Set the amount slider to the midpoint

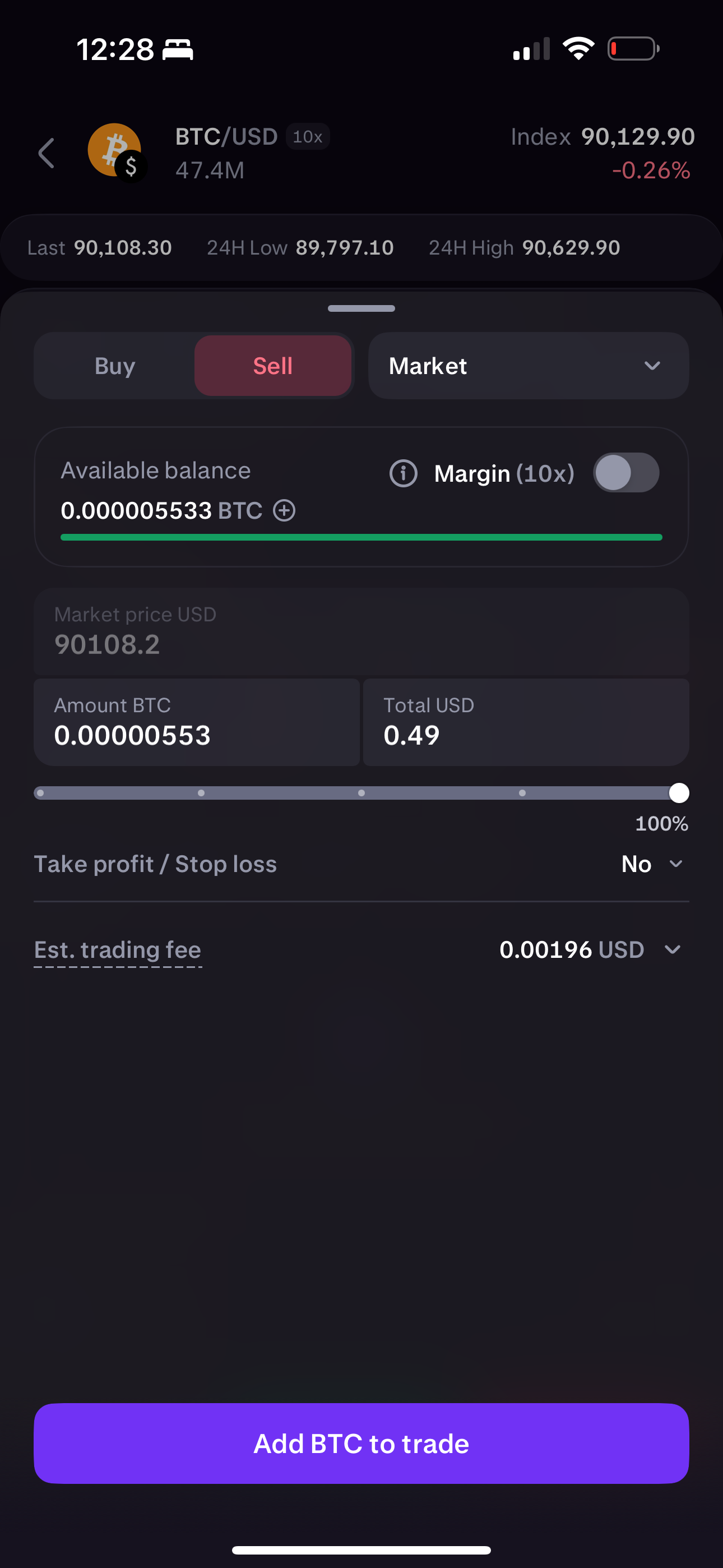pos(361,793)
